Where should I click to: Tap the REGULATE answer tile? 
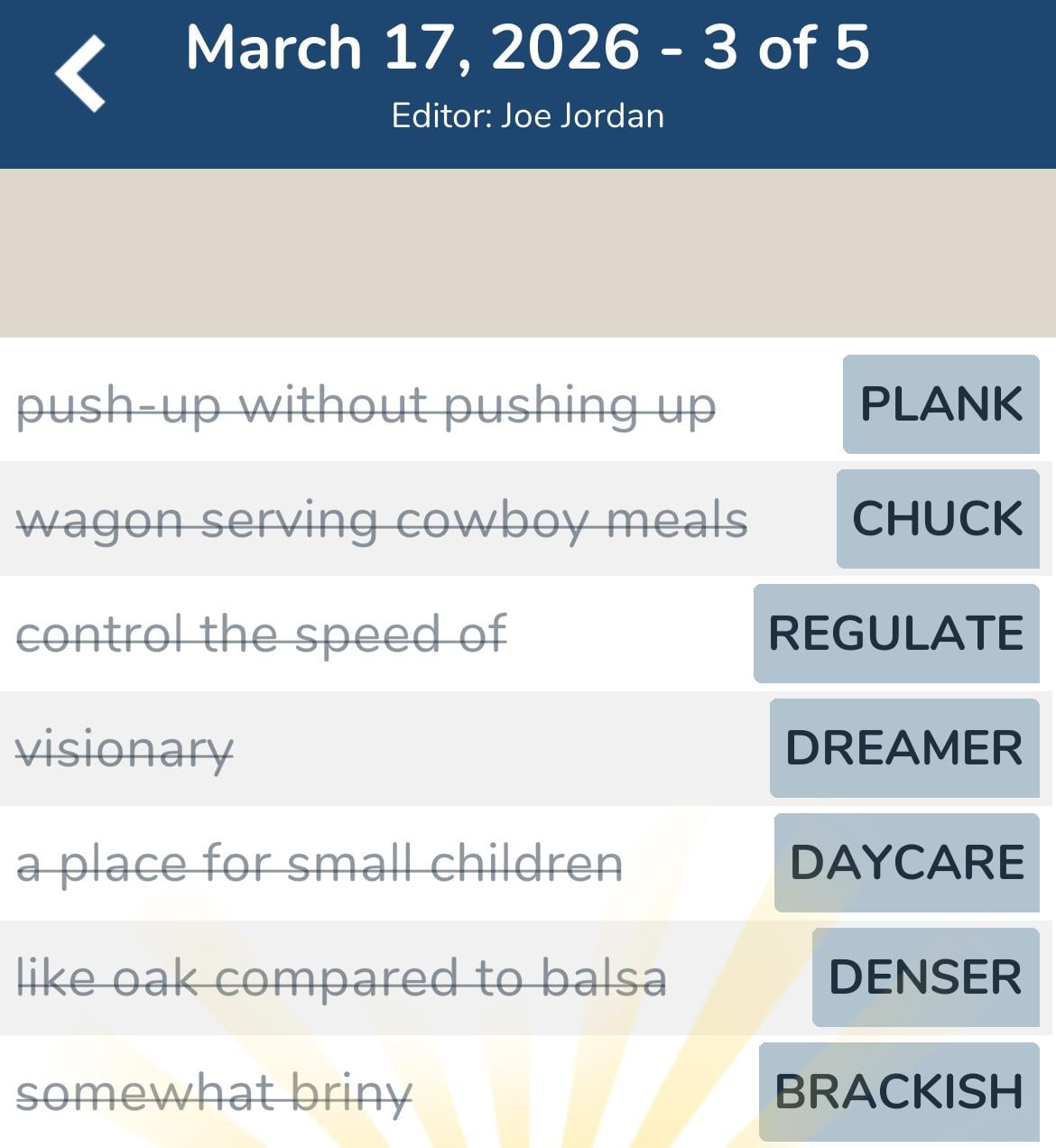[x=894, y=634]
